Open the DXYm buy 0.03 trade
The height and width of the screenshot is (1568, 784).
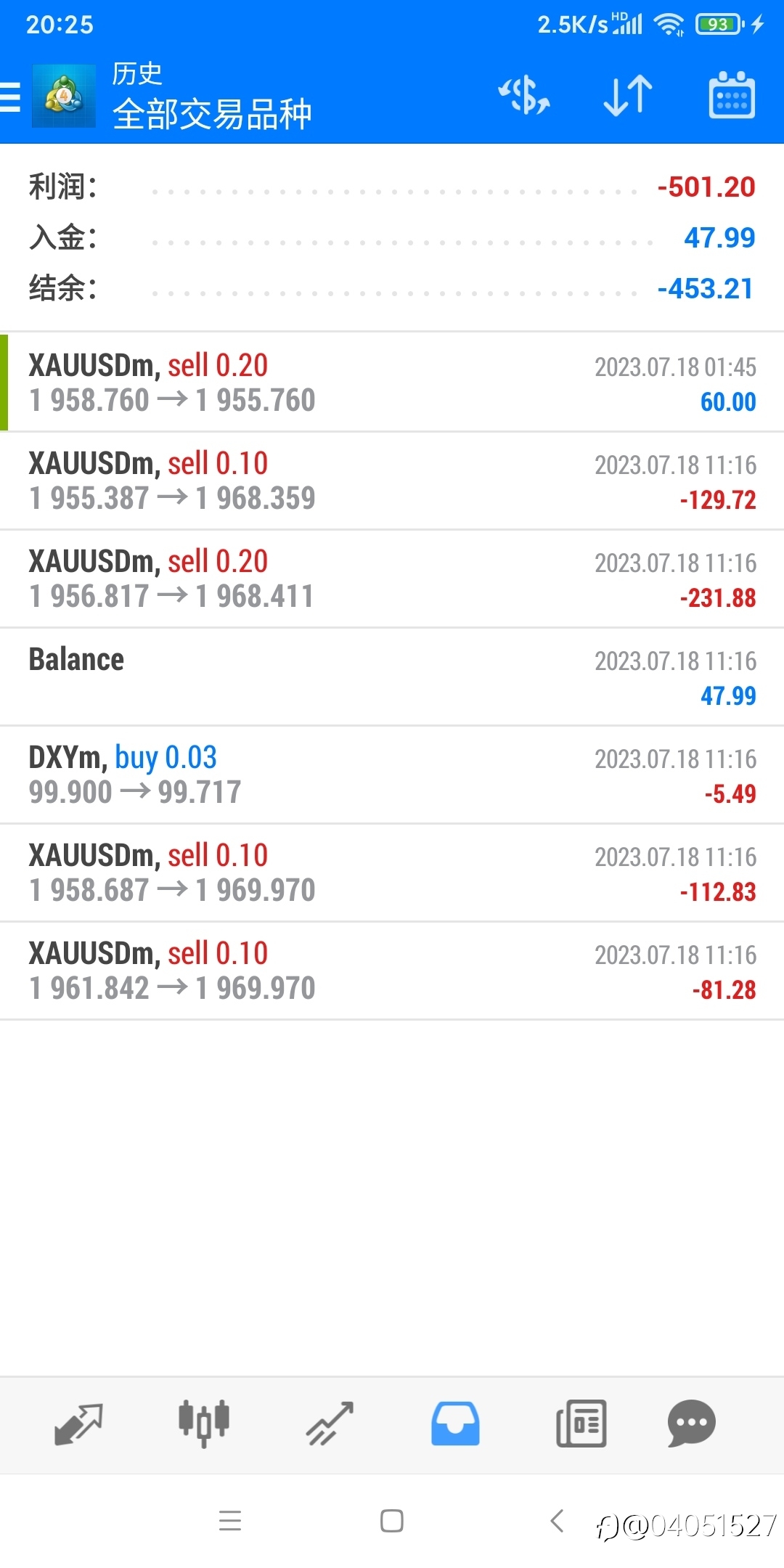coord(392,775)
